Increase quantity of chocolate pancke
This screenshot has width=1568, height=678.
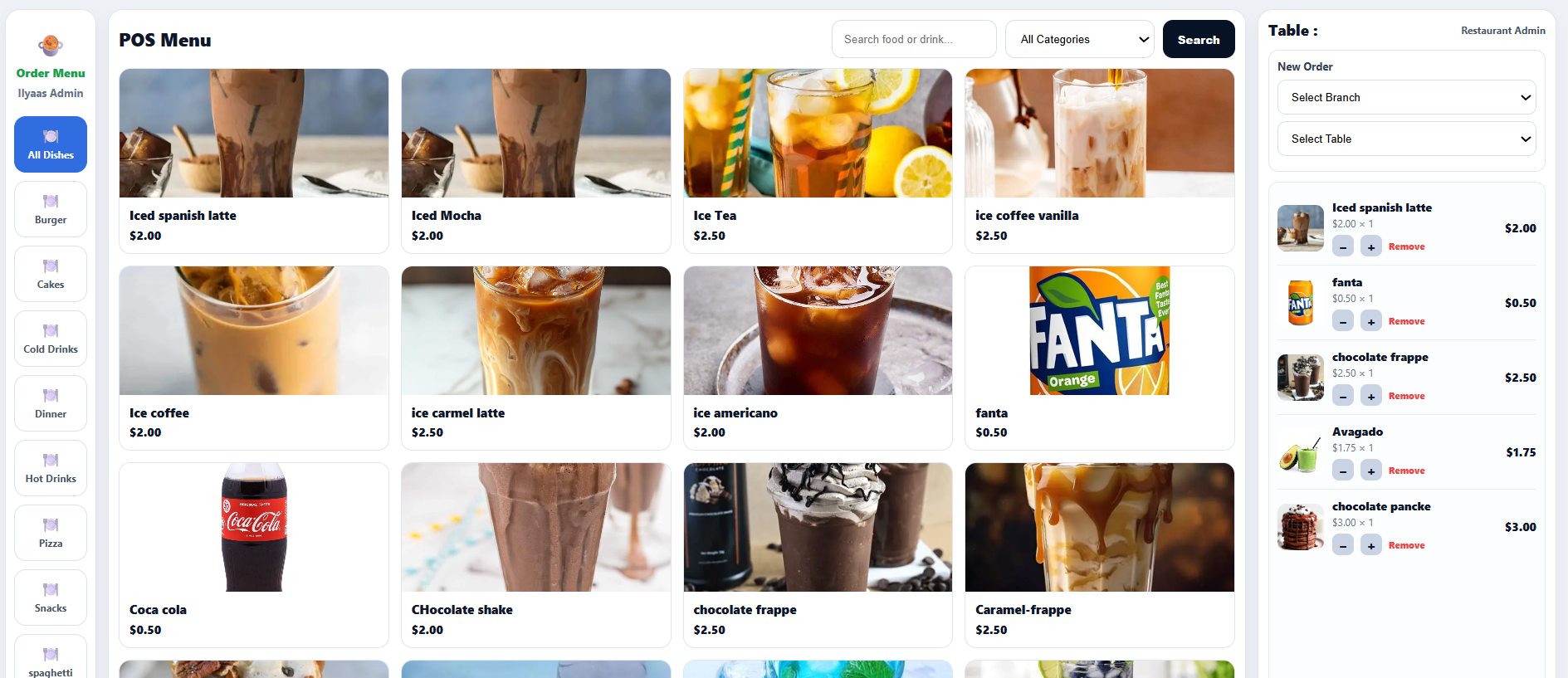pyautogui.click(x=1371, y=545)
